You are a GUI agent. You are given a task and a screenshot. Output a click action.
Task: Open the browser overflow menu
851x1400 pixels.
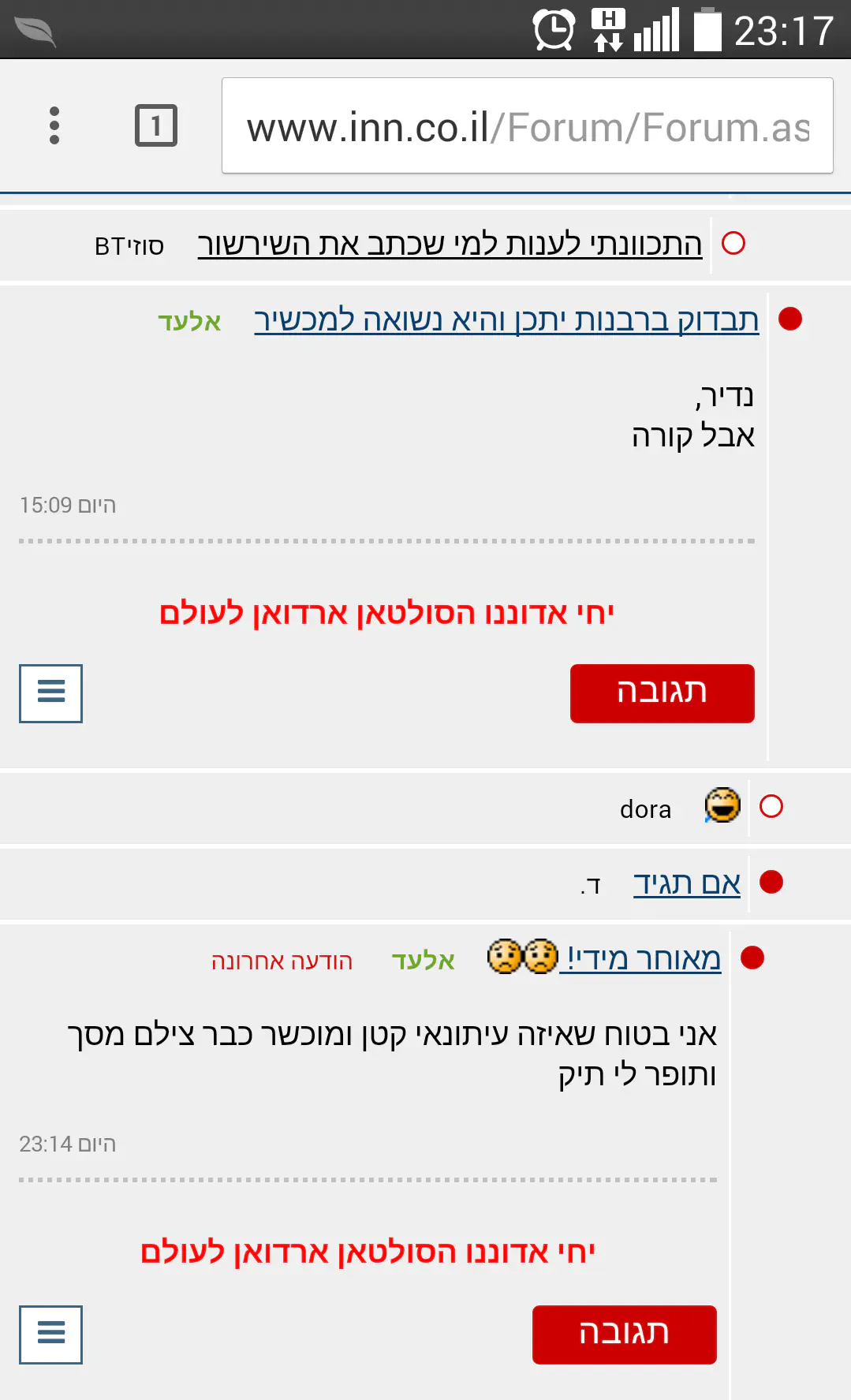54,125
